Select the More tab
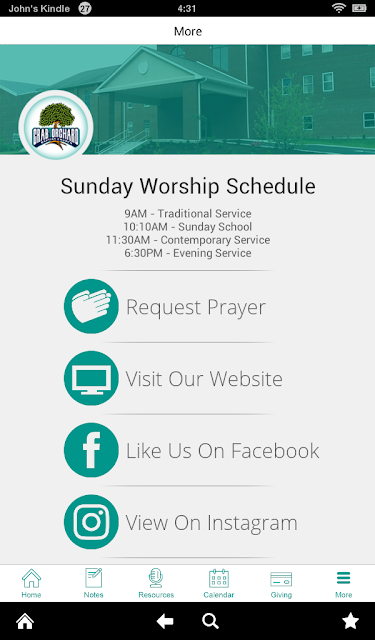This screenshot has width=375, height=640. (x=344, y=583)
